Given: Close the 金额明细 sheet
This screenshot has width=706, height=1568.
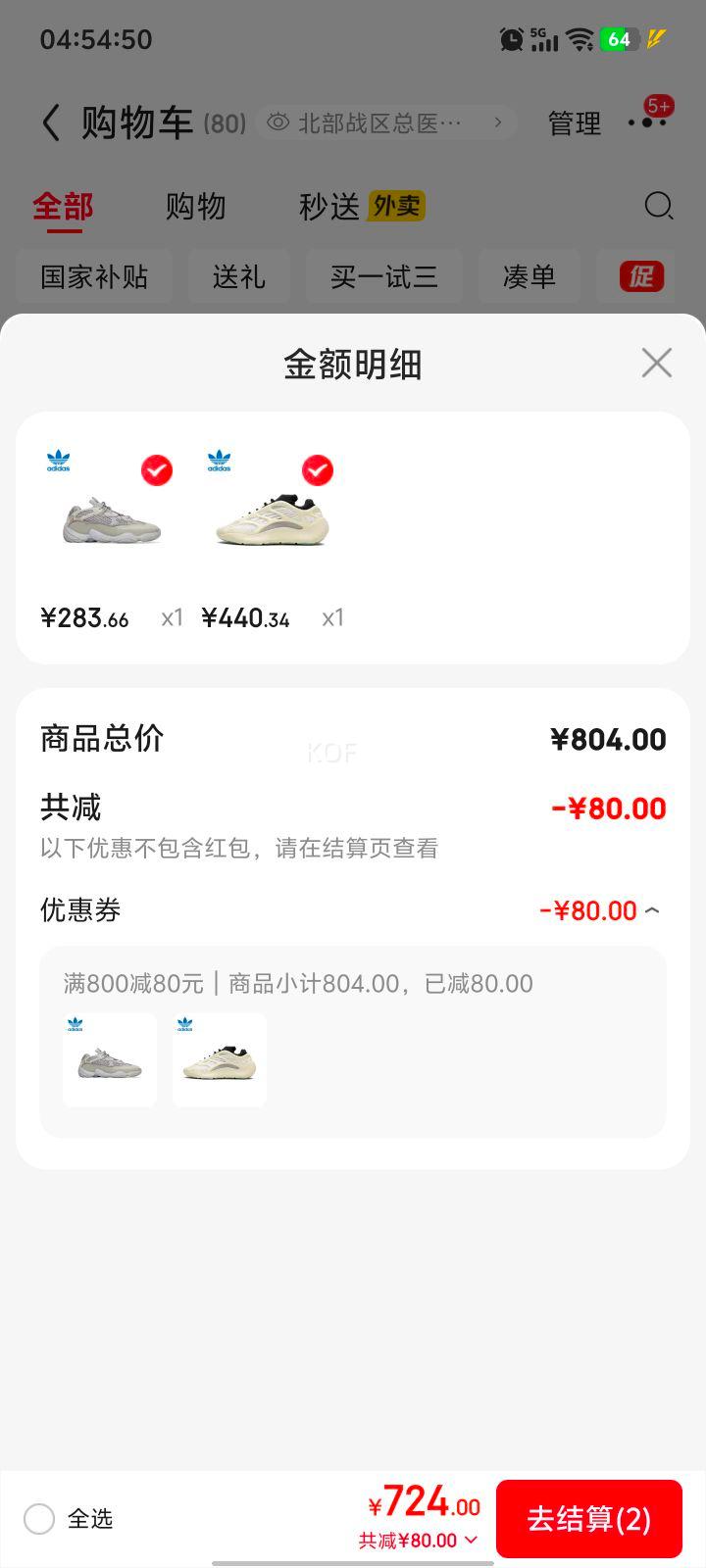Looking at the screenshot, I should (x=656, y=363).
